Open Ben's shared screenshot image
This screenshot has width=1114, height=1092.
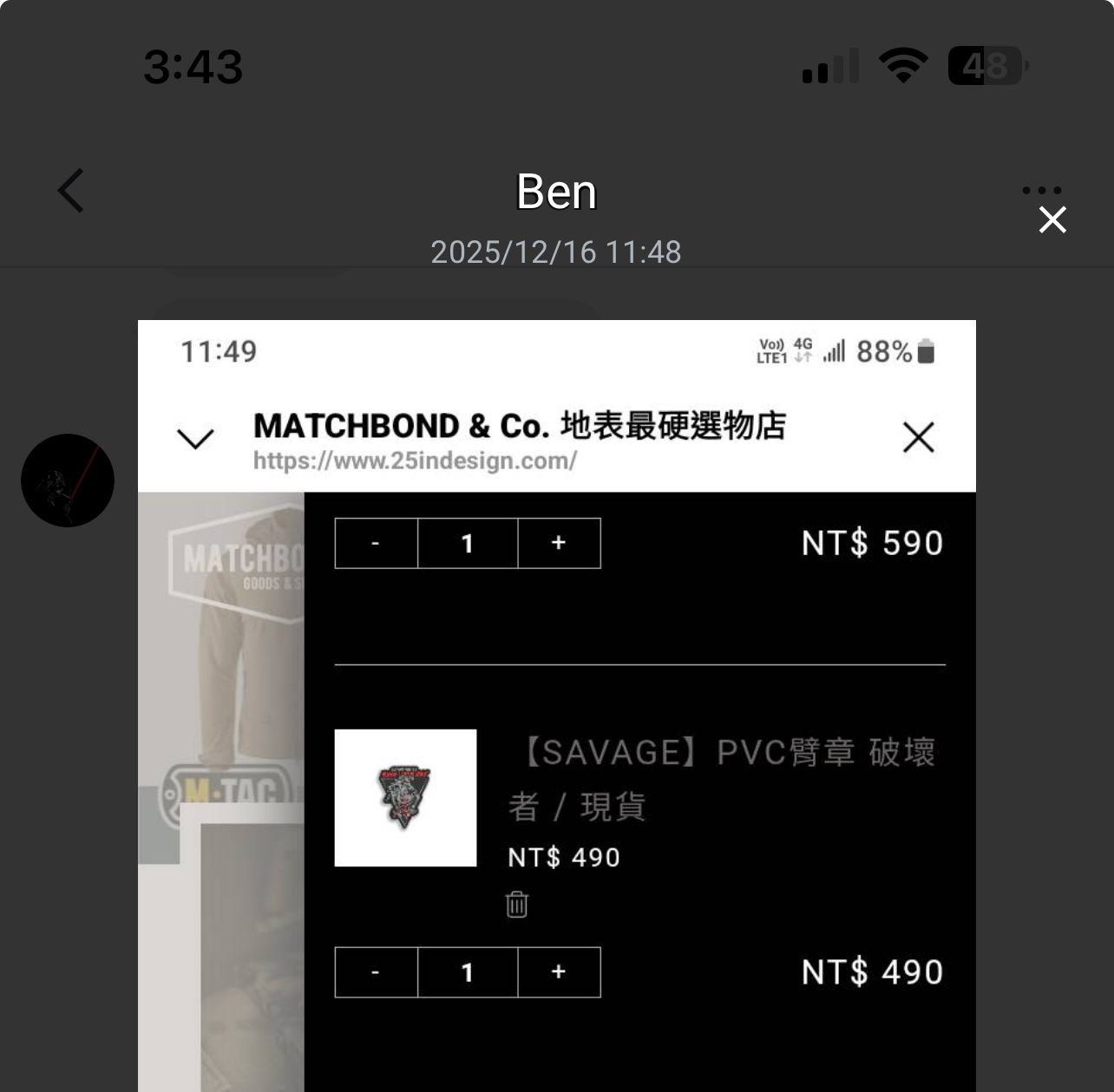(x=556, y=704)
